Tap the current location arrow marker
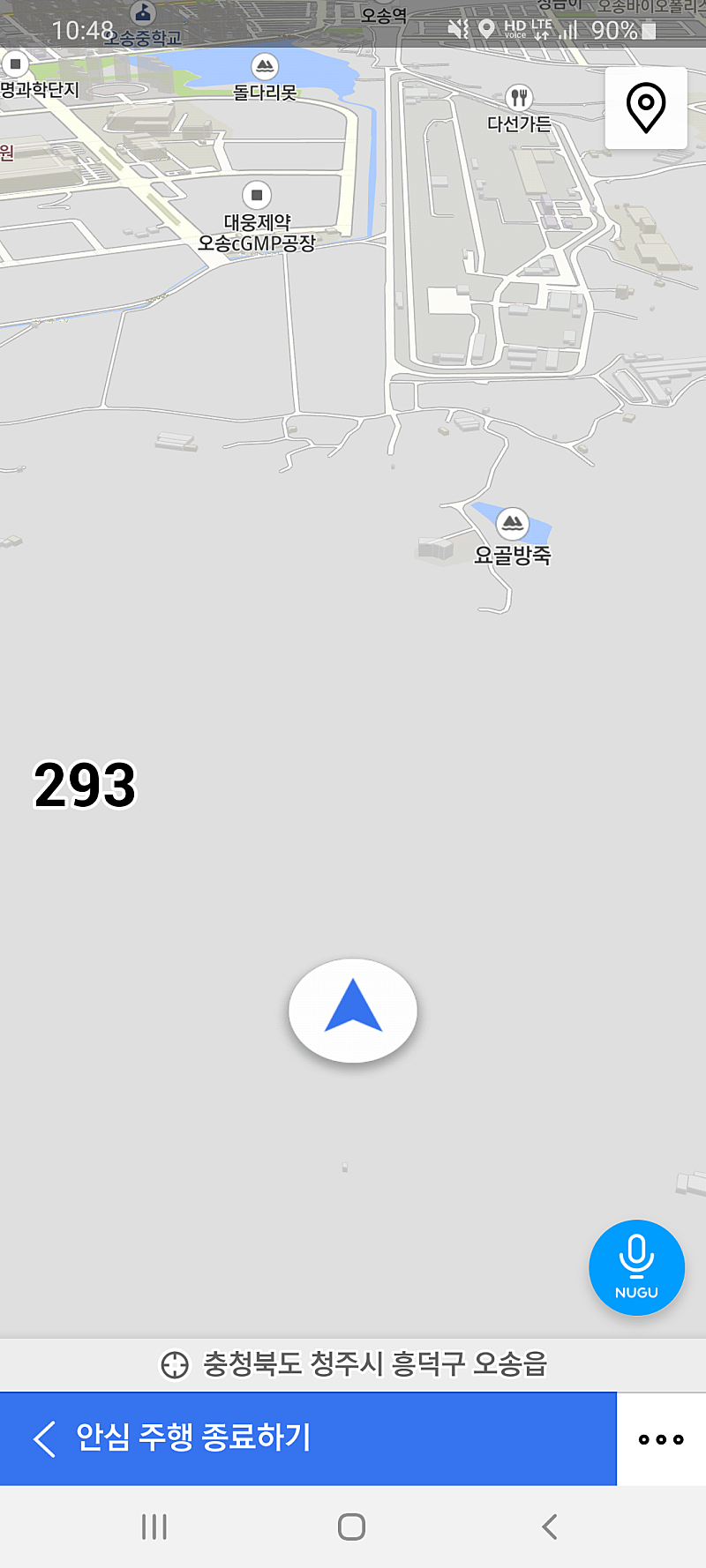706x1568 pixels. click(x=353, y=1009)
